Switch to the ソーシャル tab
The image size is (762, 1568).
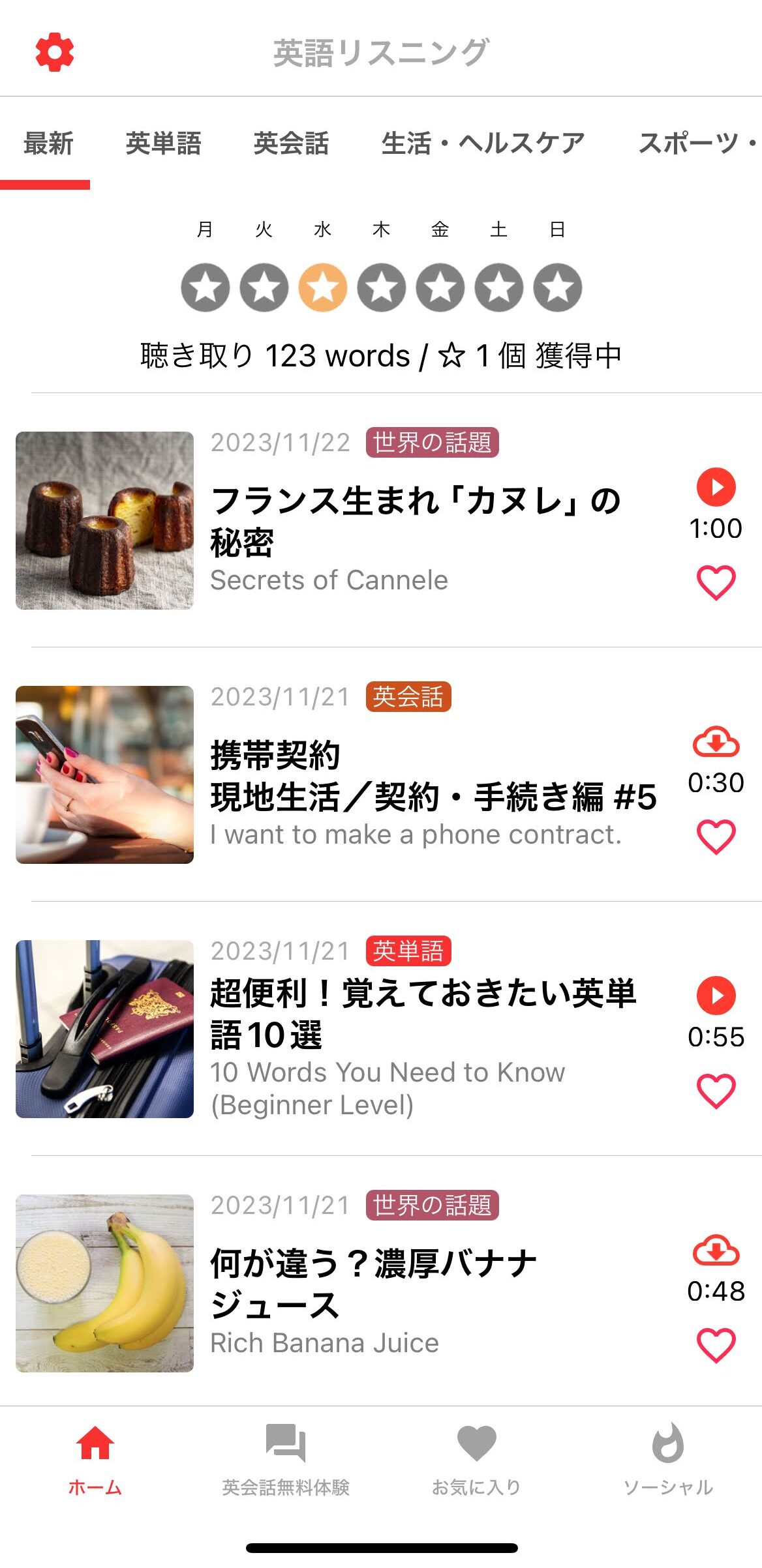[668, 1459]
